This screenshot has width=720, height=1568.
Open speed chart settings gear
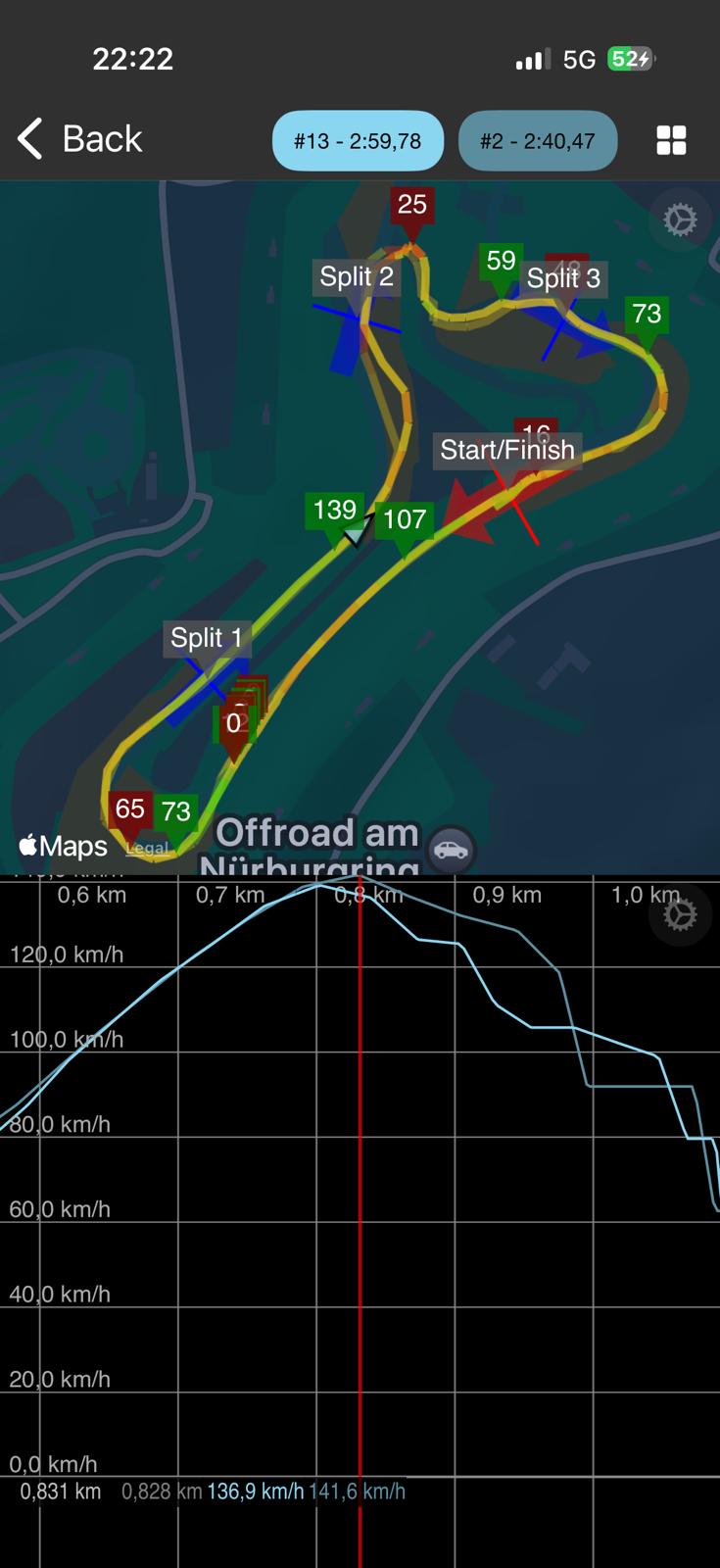680,914
